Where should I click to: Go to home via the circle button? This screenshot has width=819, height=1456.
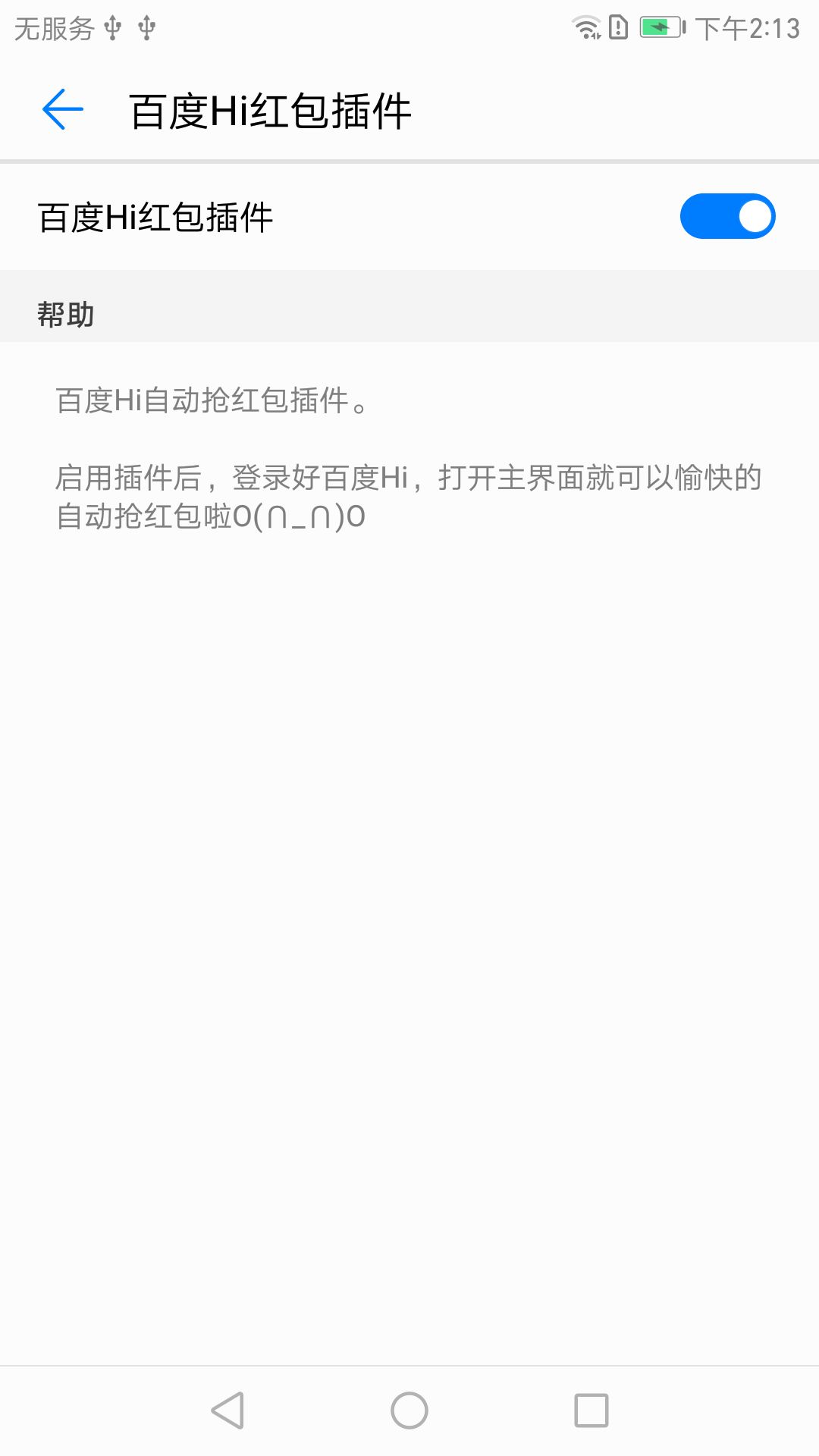click(x=409, y=1410)
